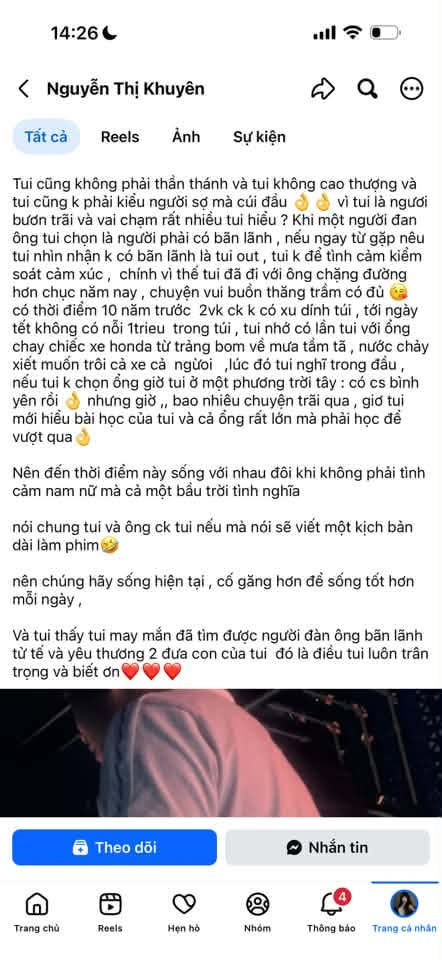
Task: Open the Sự kiện tab
Action: coord(259,137)
